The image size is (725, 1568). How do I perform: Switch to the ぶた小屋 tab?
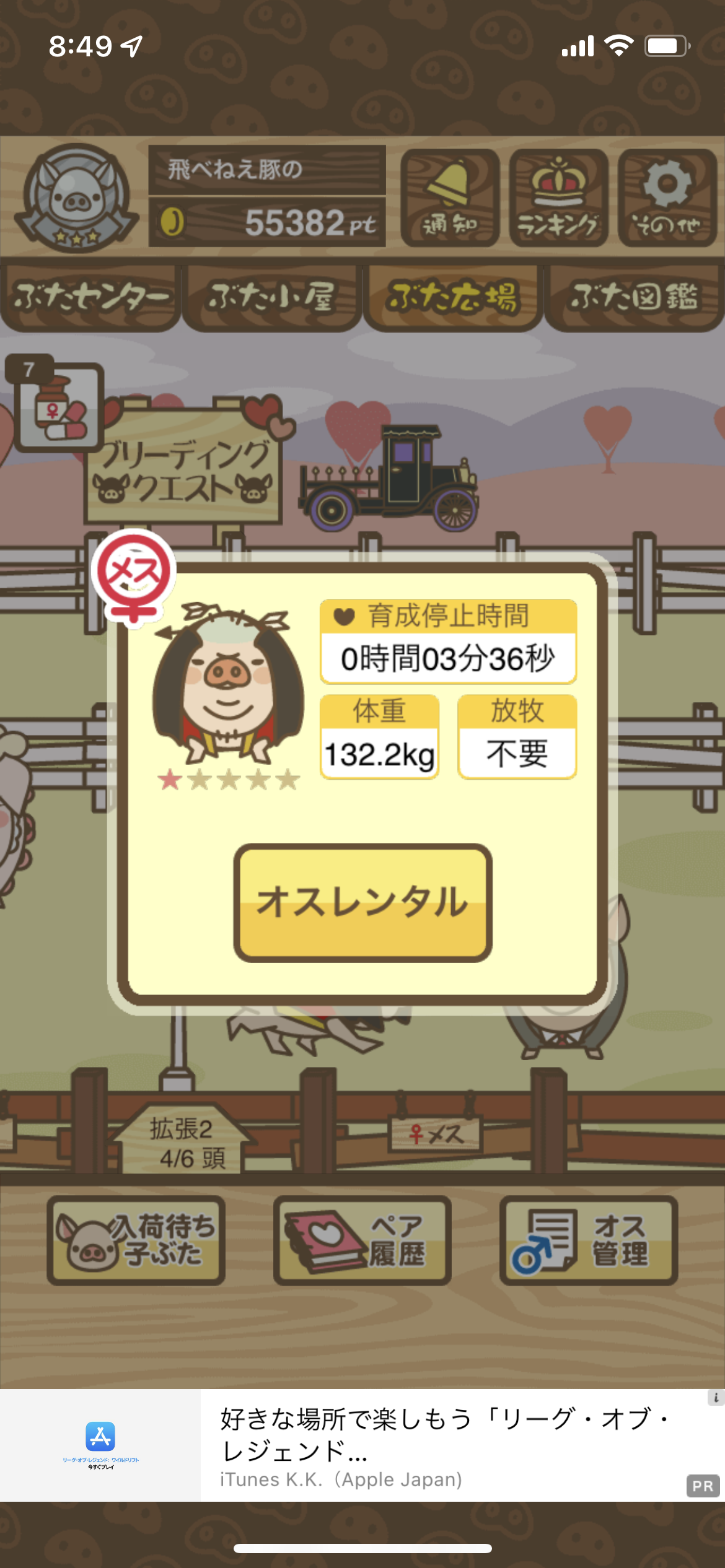click(271, 298)
